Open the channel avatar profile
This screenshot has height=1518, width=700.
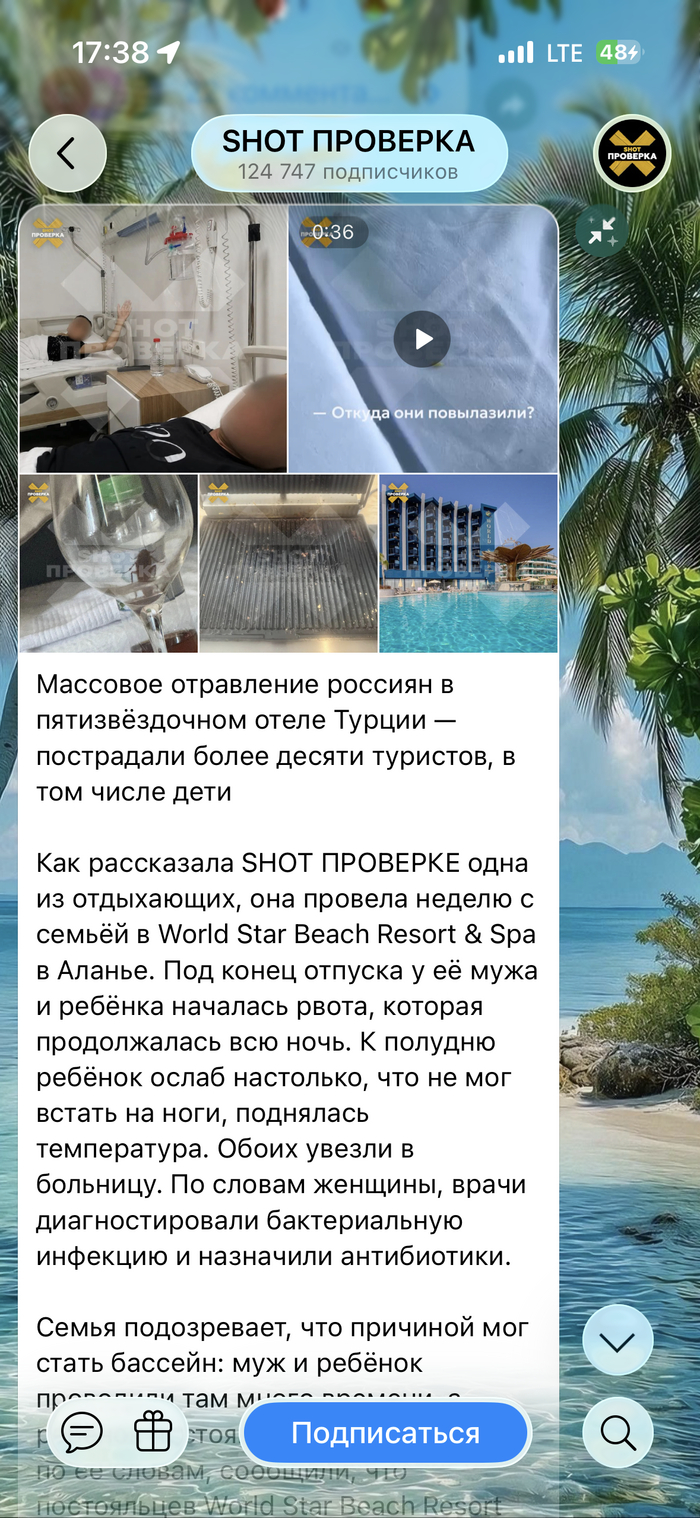(x=632, y=153)
